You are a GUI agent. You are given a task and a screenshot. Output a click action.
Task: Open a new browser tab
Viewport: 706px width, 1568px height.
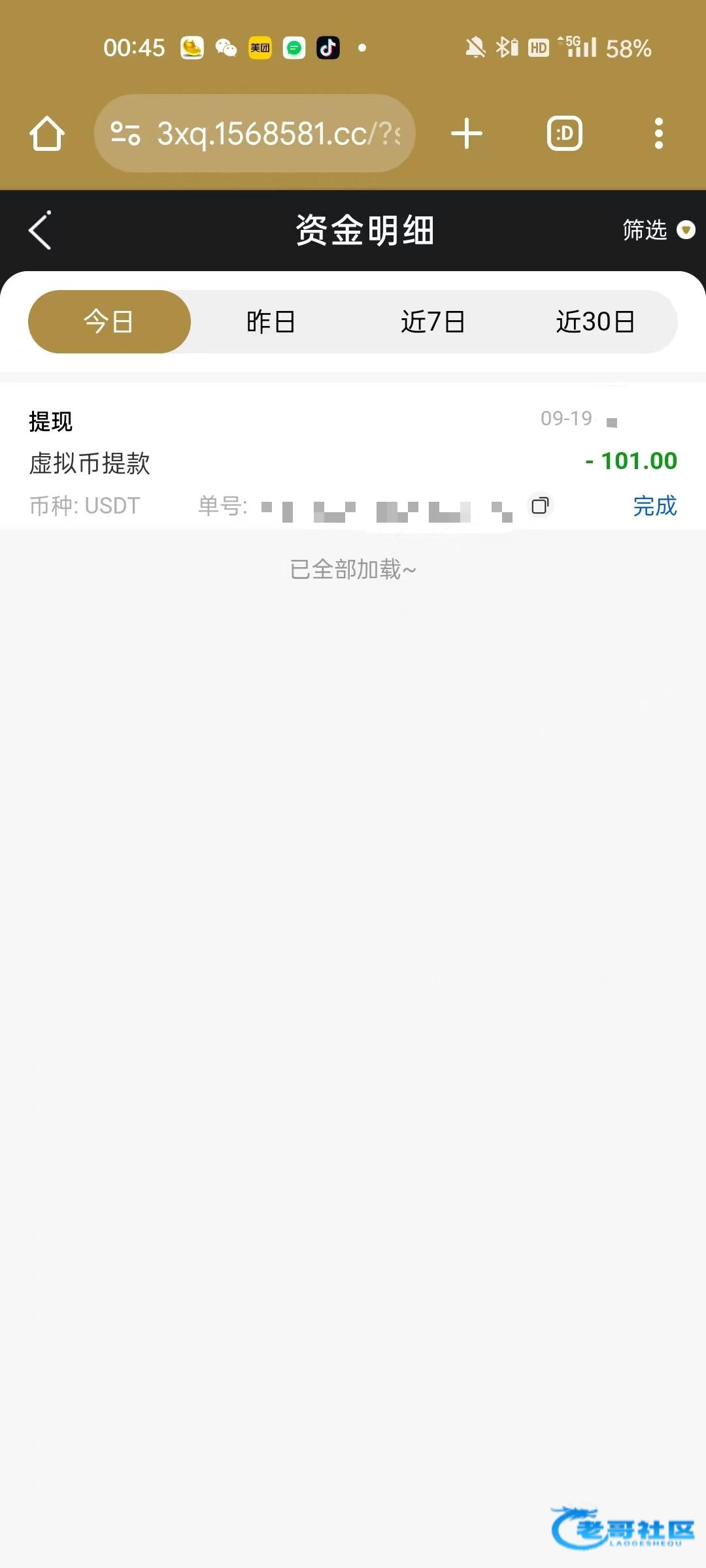click(x=467, y=134)
